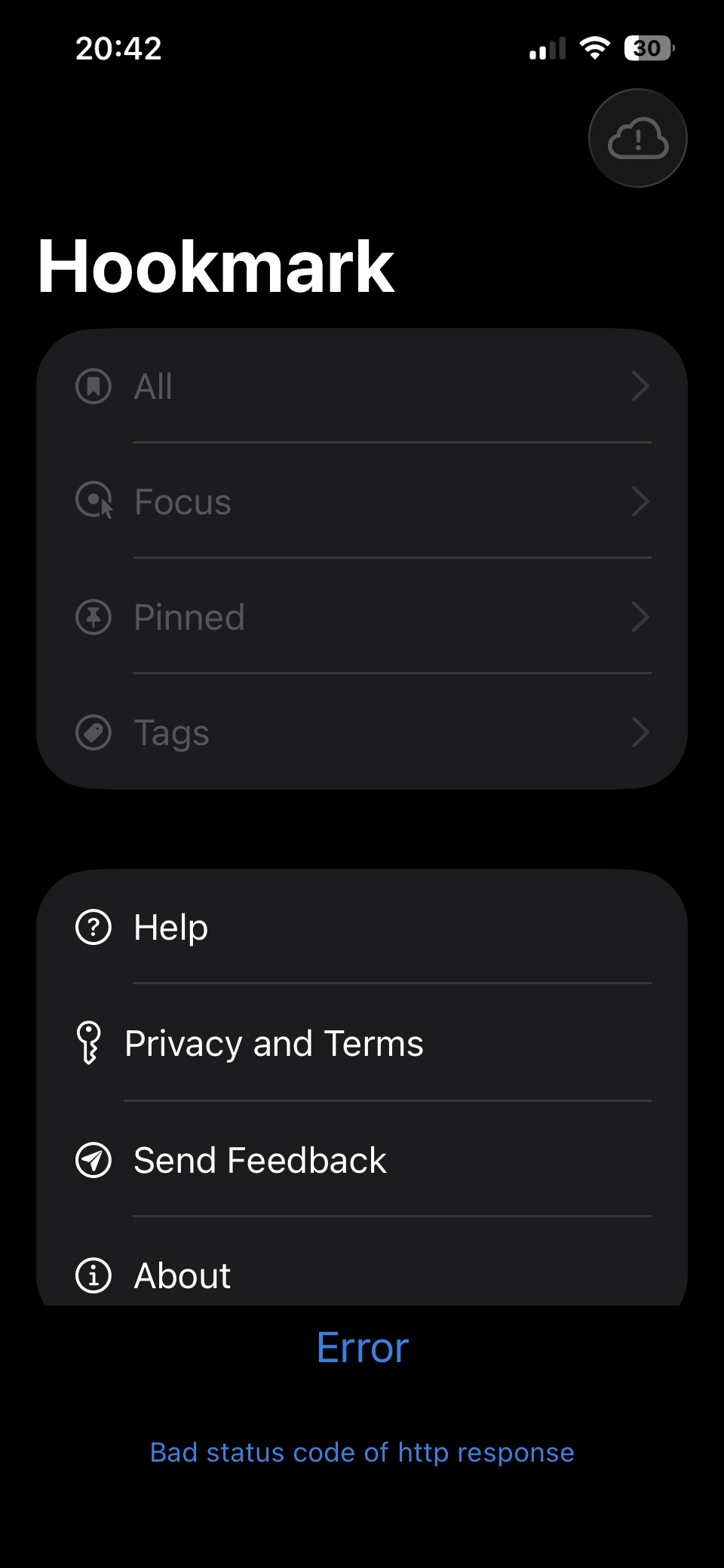This screenshot has height=1568, width=724.
Task: Browse the Tags row
Action: click(362, 732)
